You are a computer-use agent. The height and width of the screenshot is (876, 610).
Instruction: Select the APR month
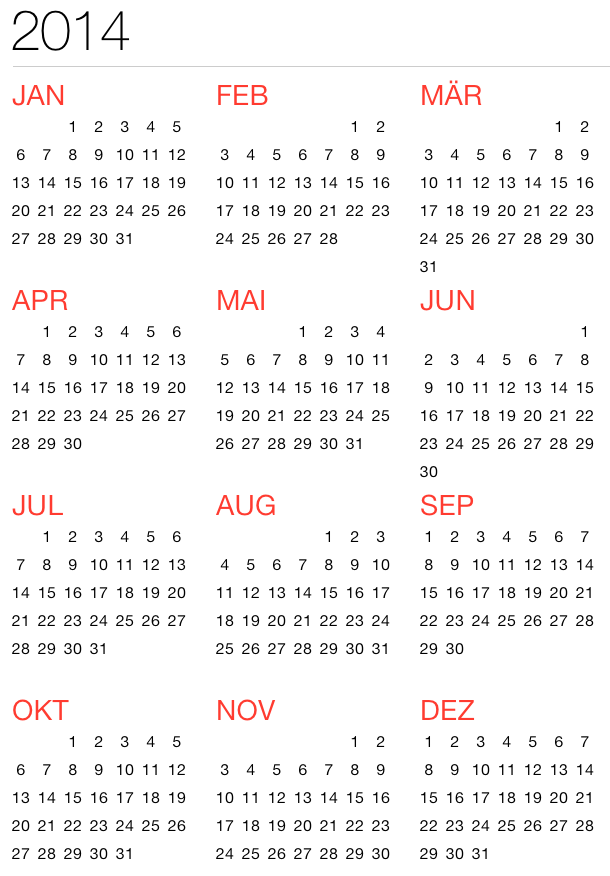[x=40, y=301]
